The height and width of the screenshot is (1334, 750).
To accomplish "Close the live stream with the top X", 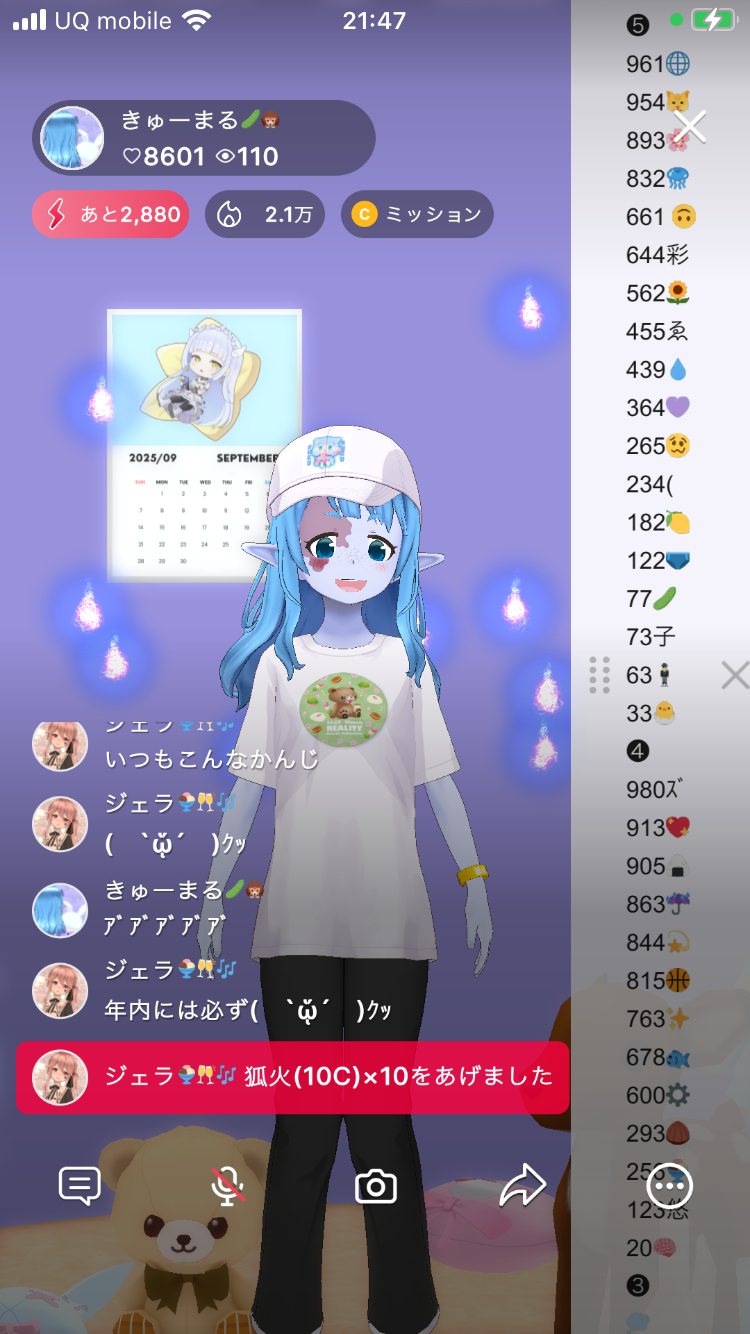I will point(690,127).
